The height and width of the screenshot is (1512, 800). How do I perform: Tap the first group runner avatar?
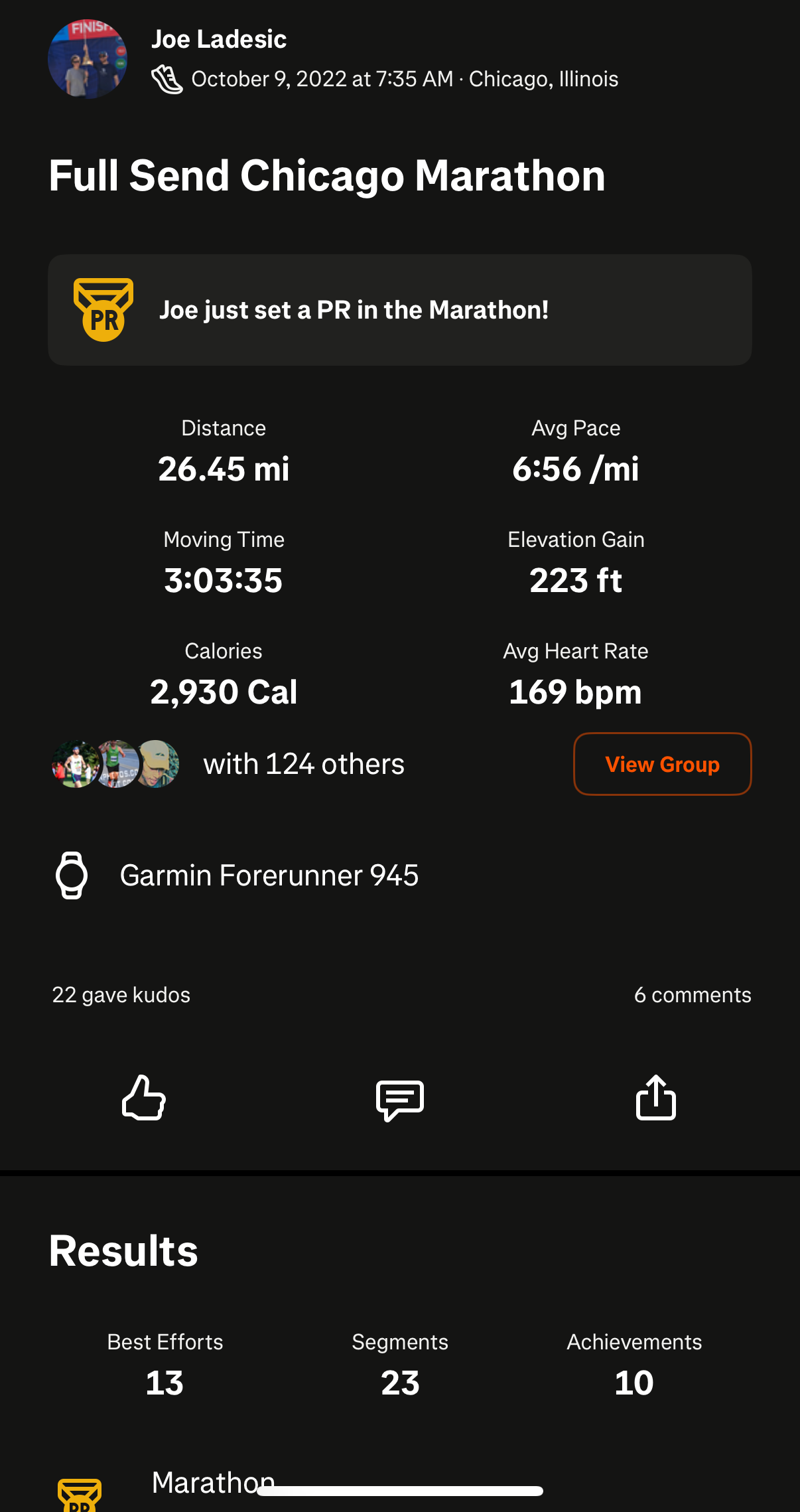[x=74, y=764]
